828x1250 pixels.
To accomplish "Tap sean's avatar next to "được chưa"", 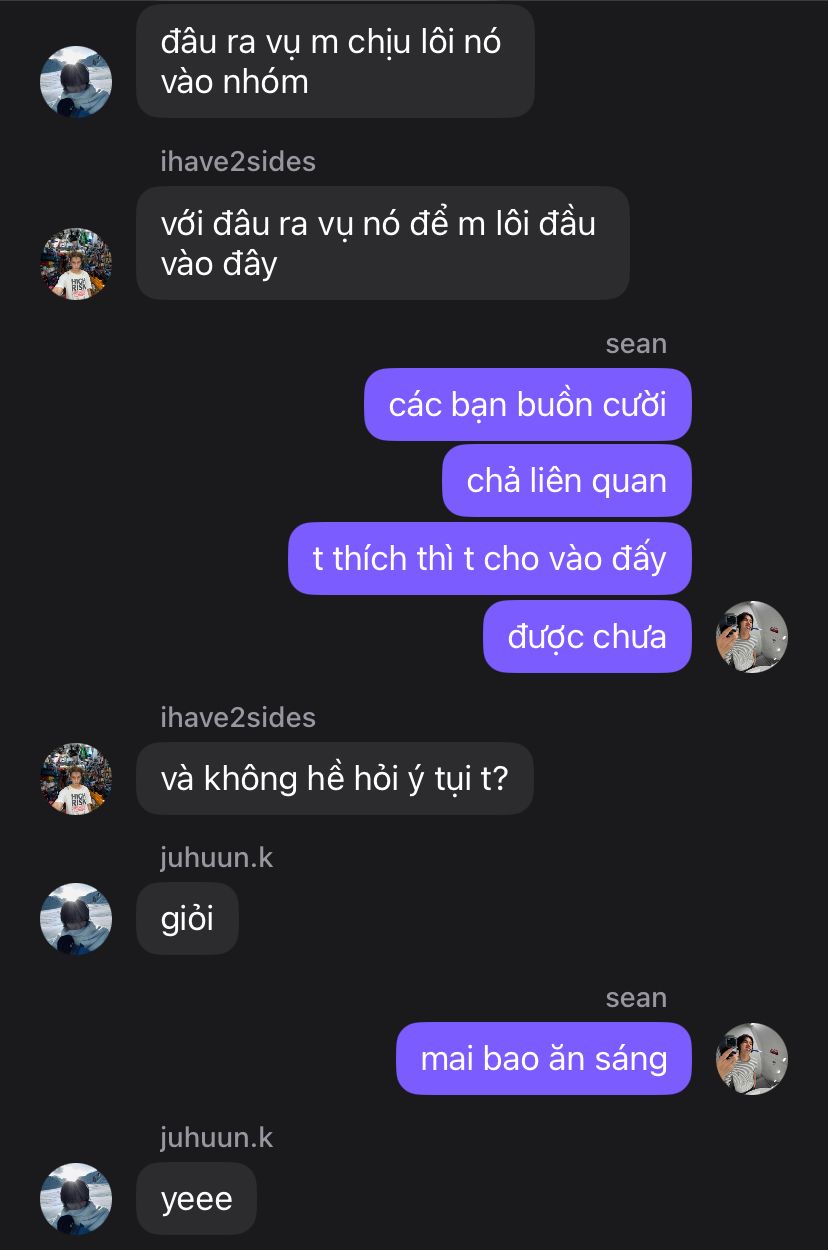I will tap(752, 637).
